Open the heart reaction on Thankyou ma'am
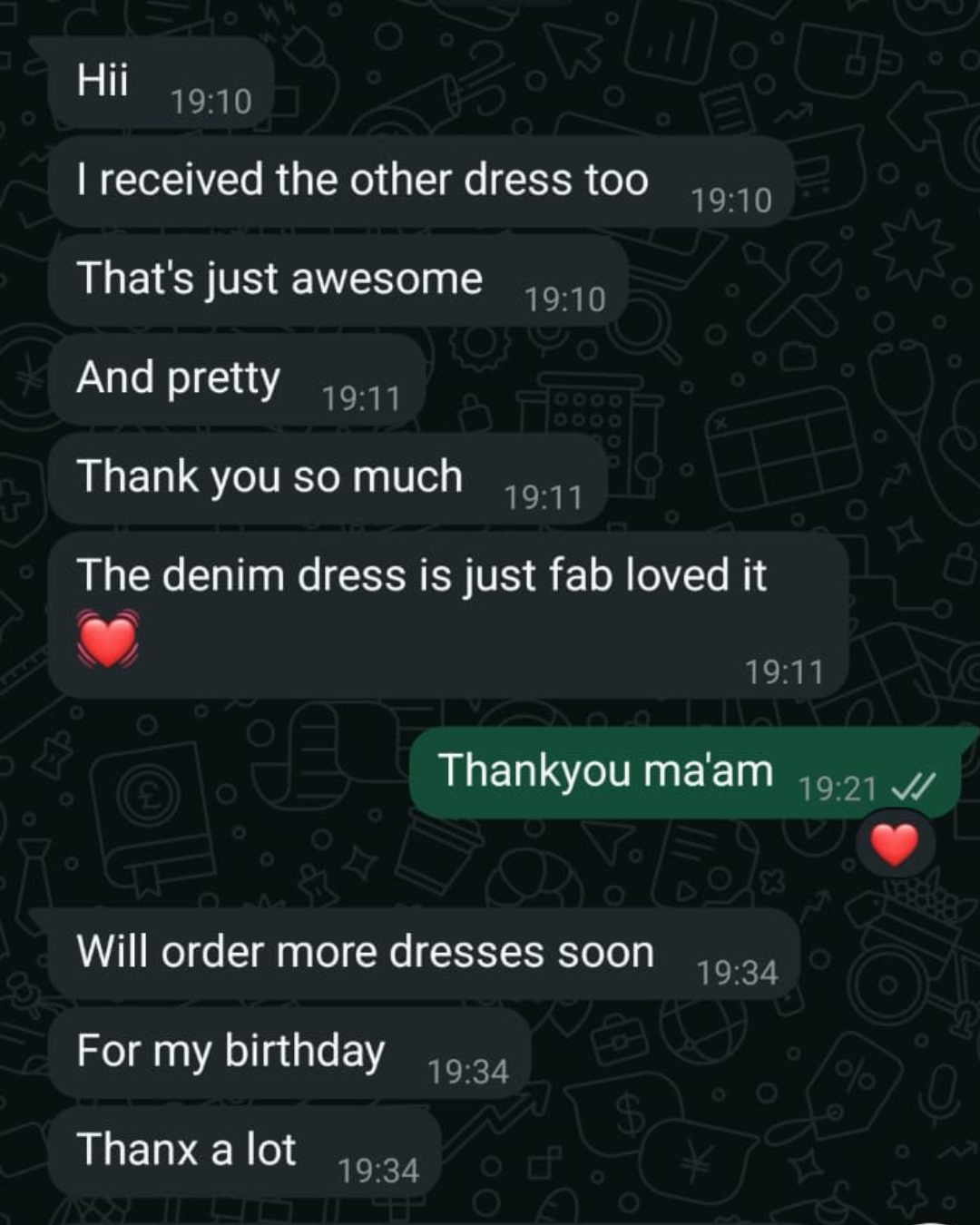Viewport: 980px width, 1225px height. pyautogui.click(x=895, y=844)
